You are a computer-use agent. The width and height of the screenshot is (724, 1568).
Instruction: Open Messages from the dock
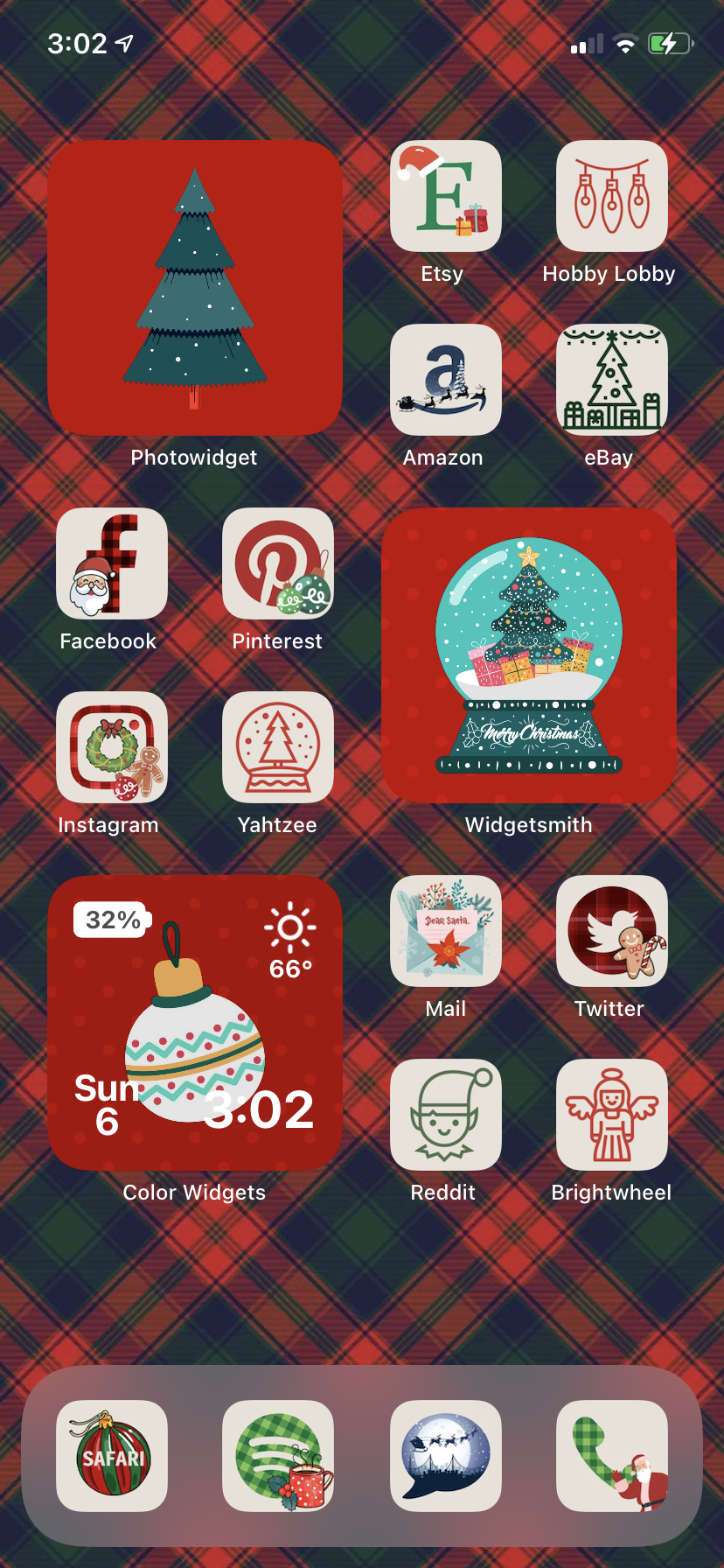pyautogui.click(x=445, y=1456)
